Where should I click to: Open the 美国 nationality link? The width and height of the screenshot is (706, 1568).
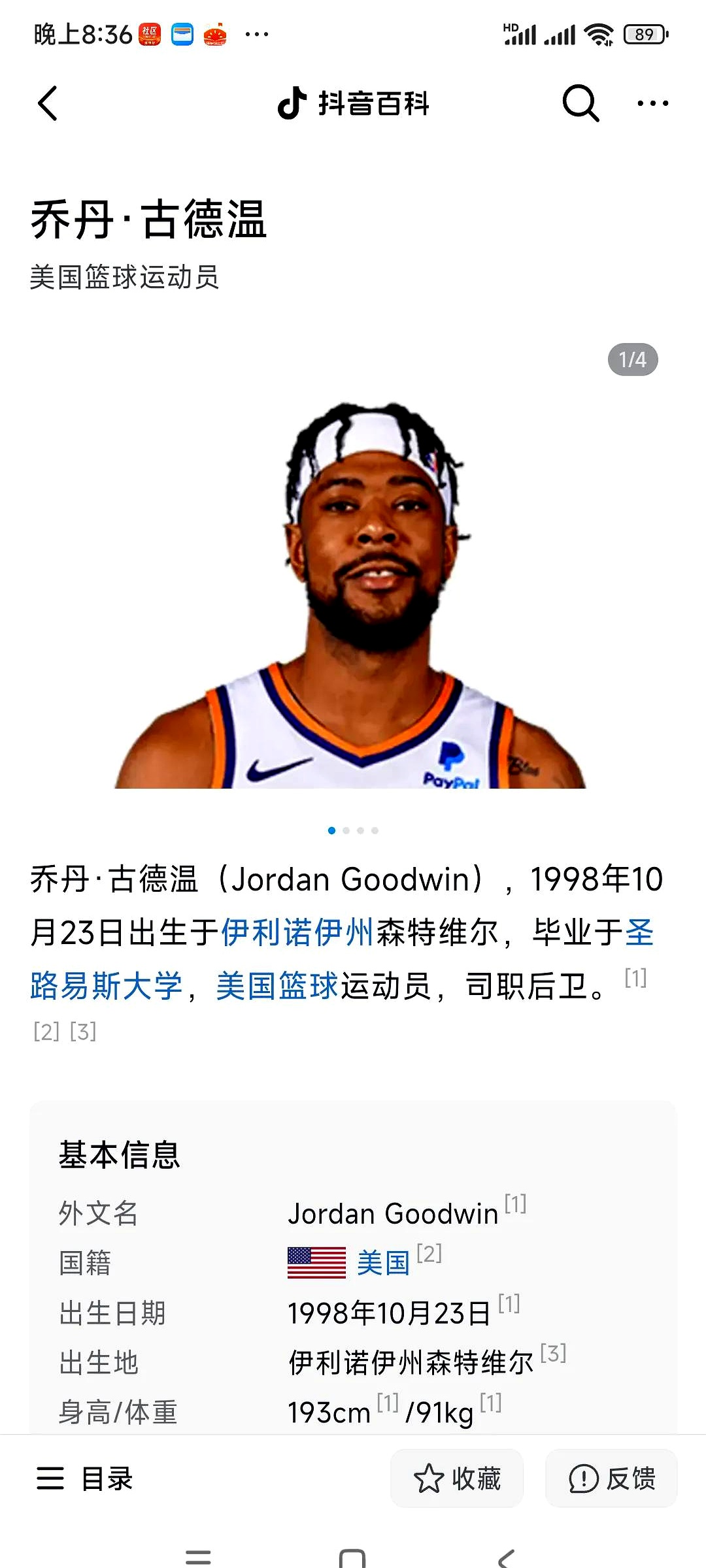383,1263
